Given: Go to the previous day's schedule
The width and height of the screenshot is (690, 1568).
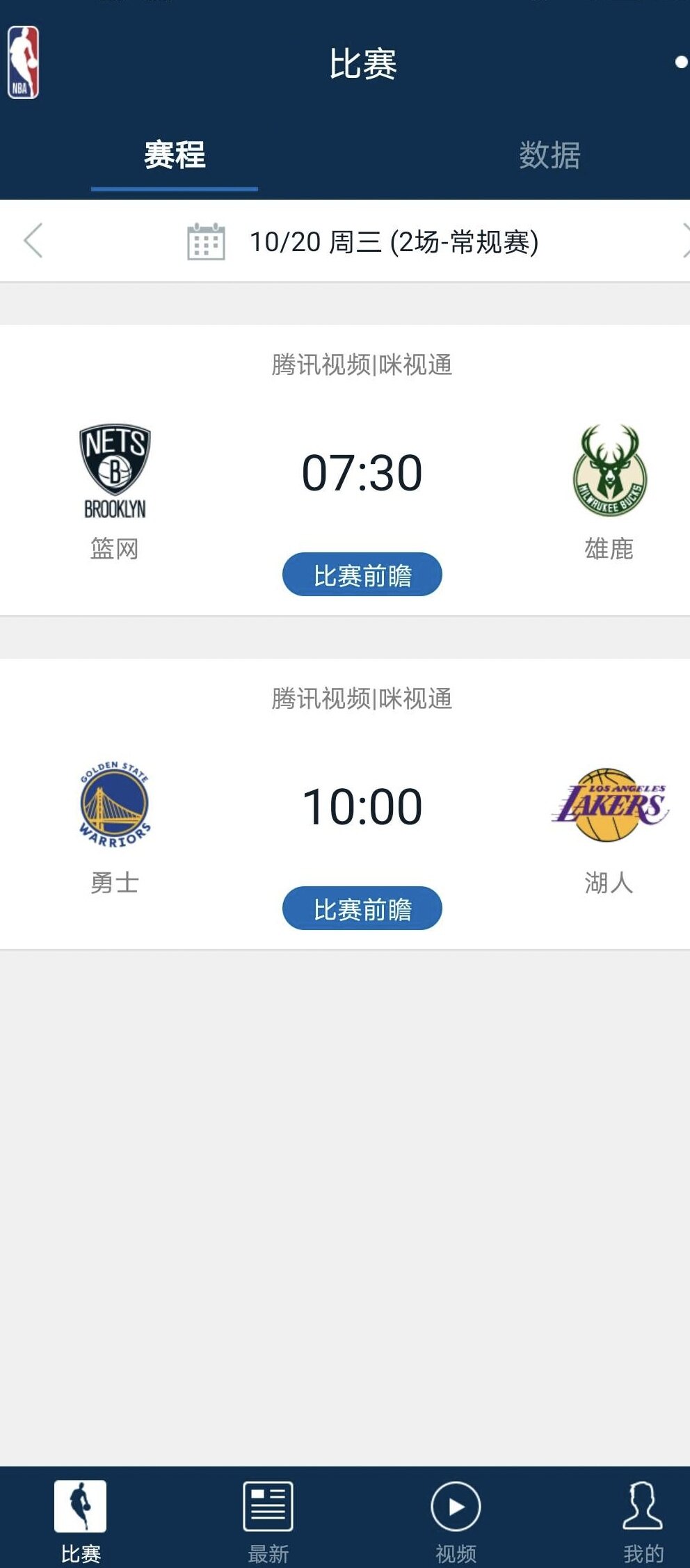Looking at the screenshot, I should tap(33, 241).
